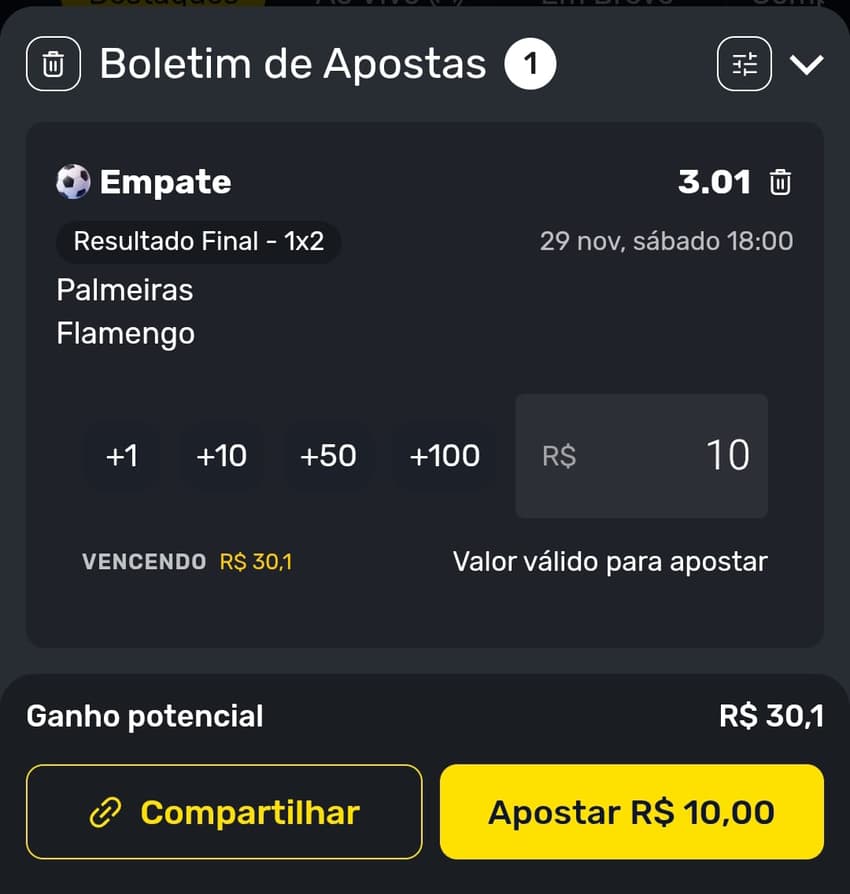The width and height of the screenshot is (850, 894).
Task: Click the bet count badge showing 1
Action: pyautogui.click(x=531, y=63)
